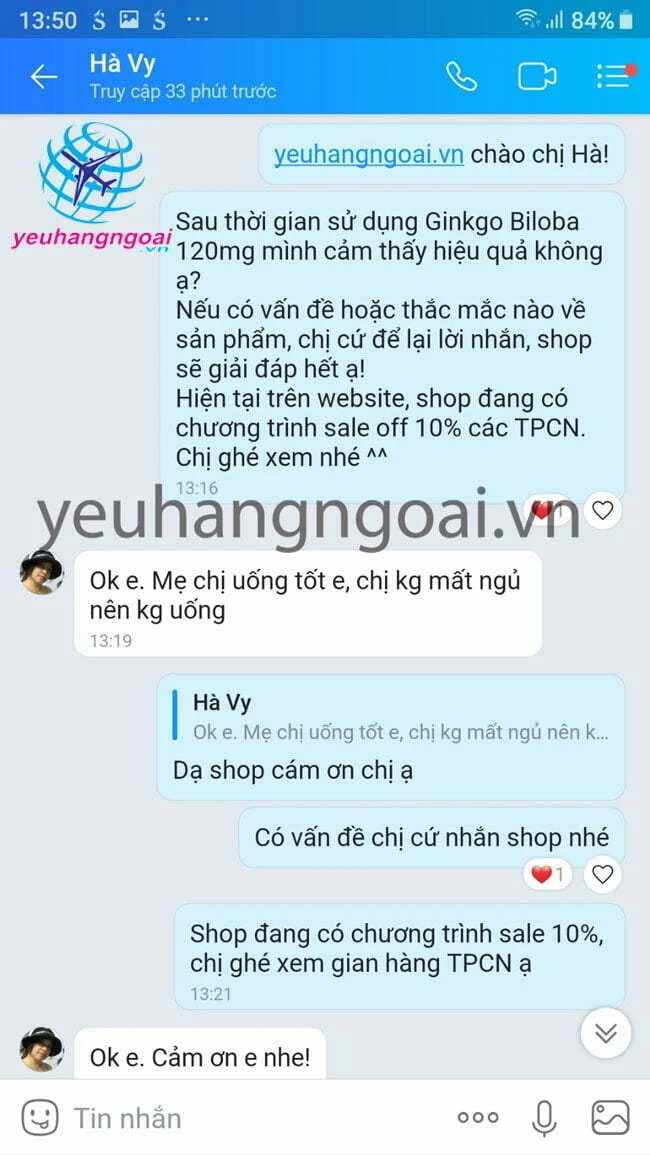The image size is (650, 1155).
Task: Heart the 'Có vấn đề chị cứ nhắn' message
Action: pos(602,875)
